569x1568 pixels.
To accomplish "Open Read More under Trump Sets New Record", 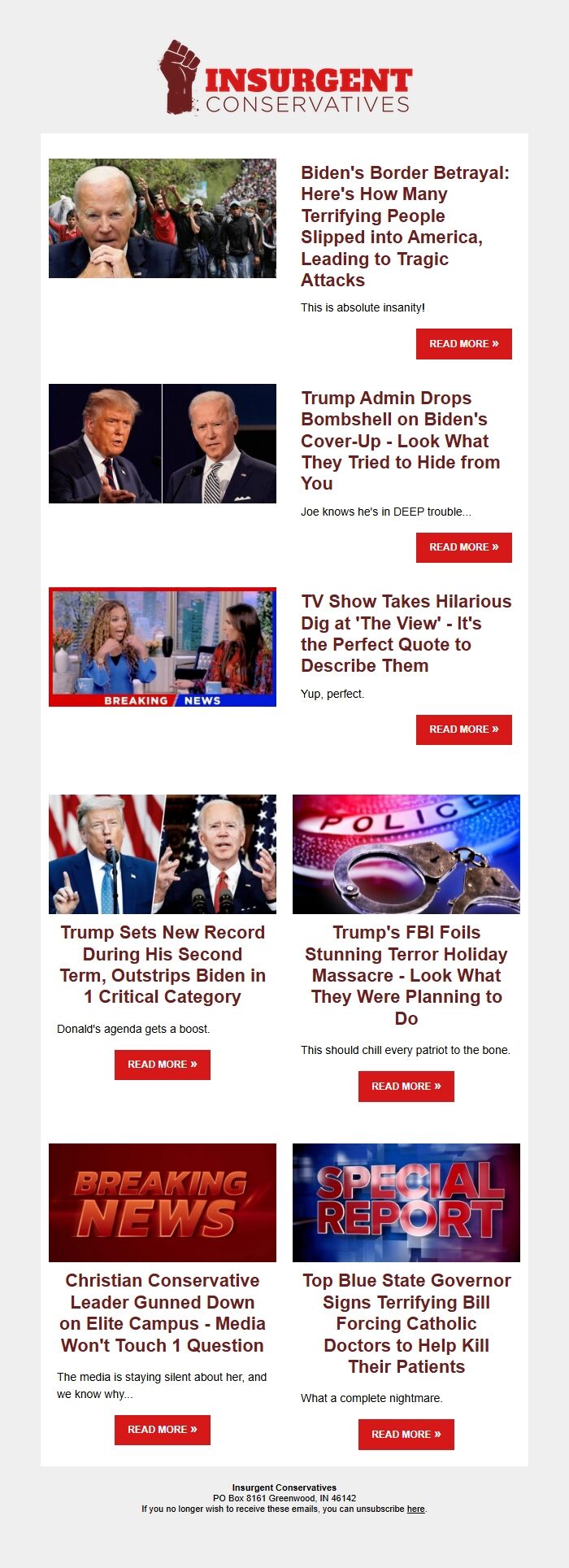I will pos(162,1065).
